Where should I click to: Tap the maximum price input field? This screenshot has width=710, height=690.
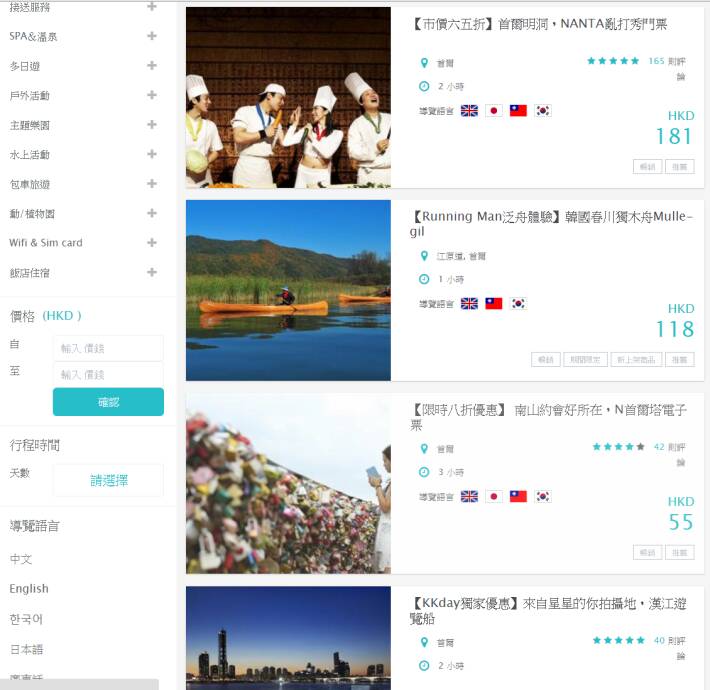[x=108, y=375]
